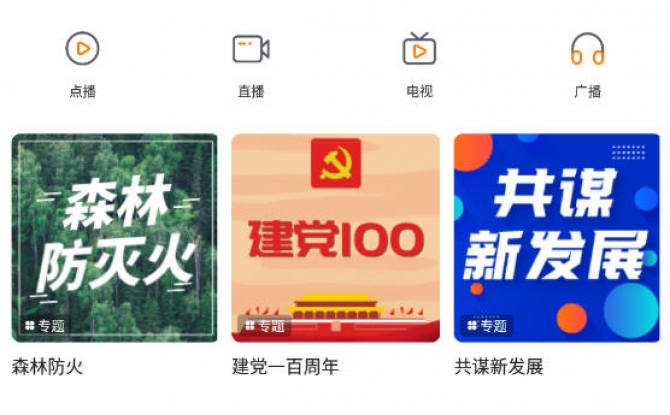This screenshot has width=670, height=415.
Task: View the 建党一百周年 topic card
Action: coord(335,238)
